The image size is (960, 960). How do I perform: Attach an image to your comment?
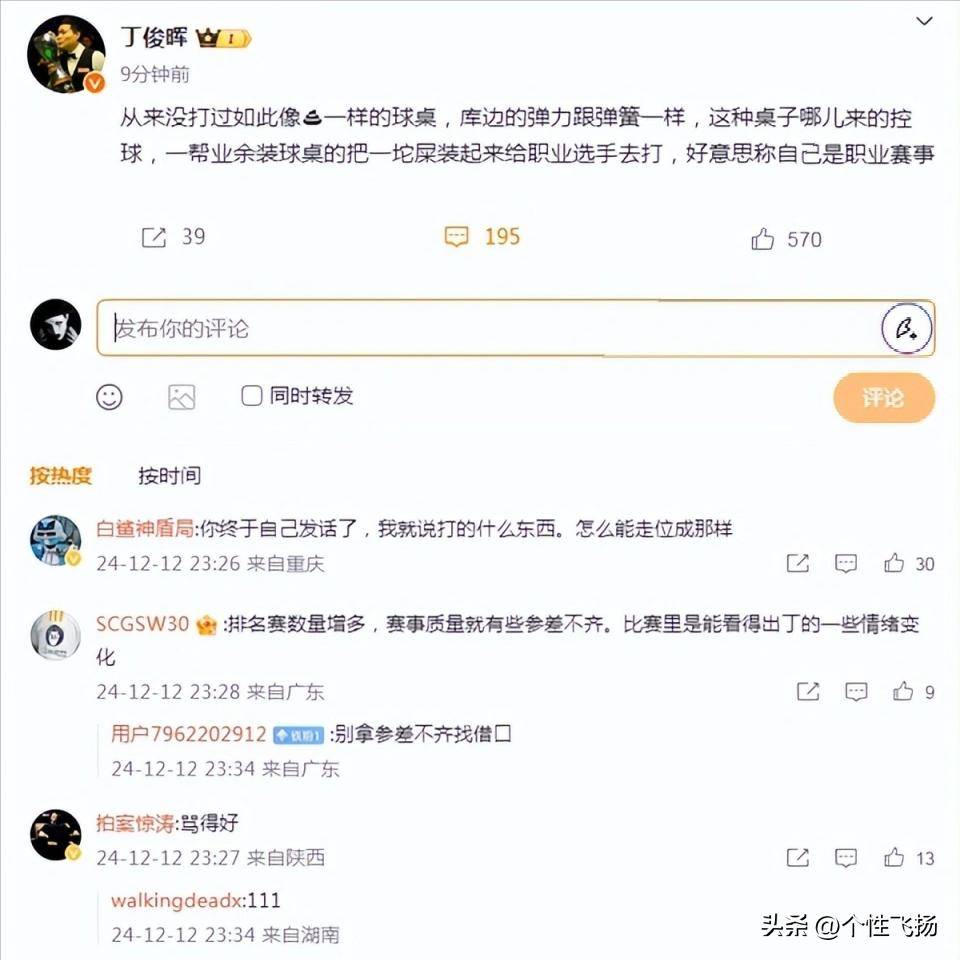click(x=181, y=397)
